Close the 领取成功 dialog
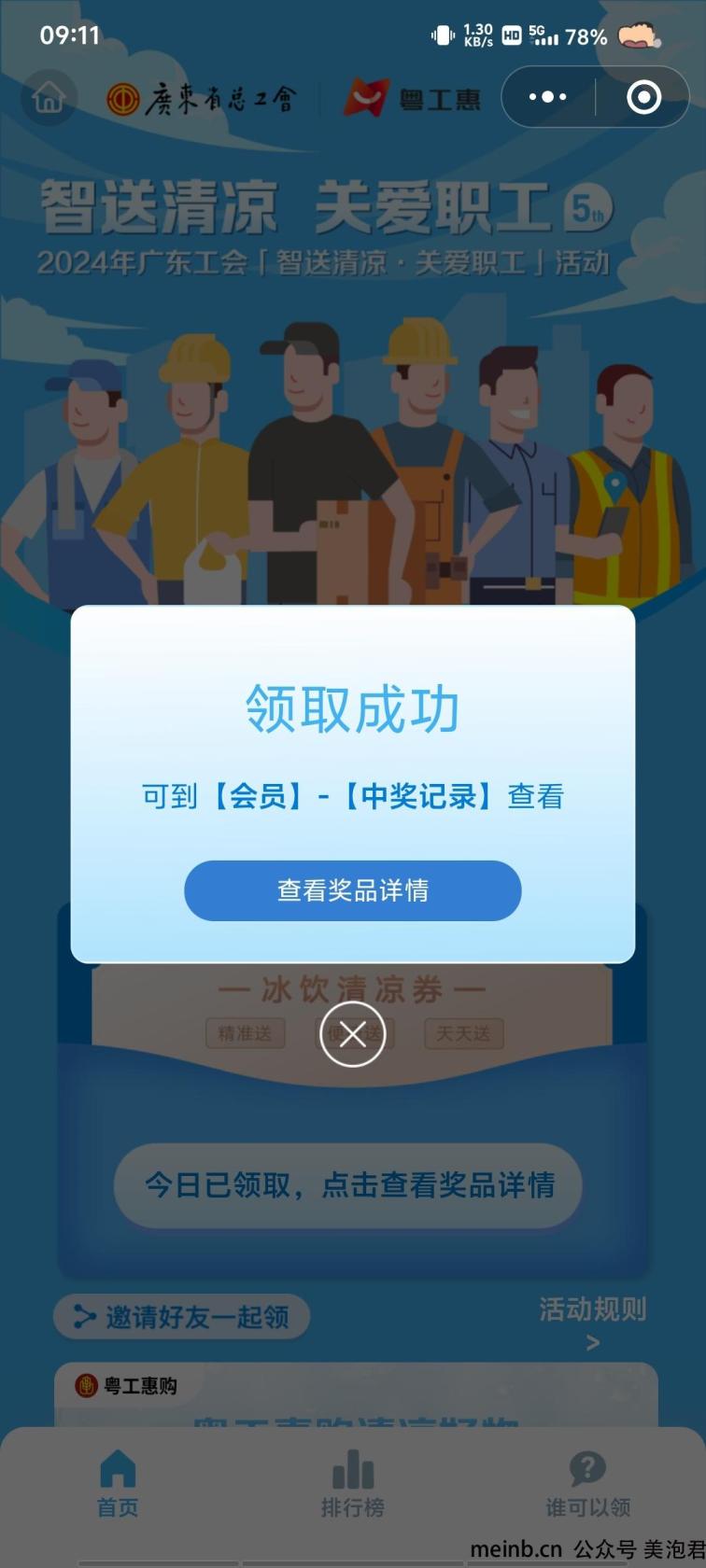706x1568 pixels. click(352, 1033)
